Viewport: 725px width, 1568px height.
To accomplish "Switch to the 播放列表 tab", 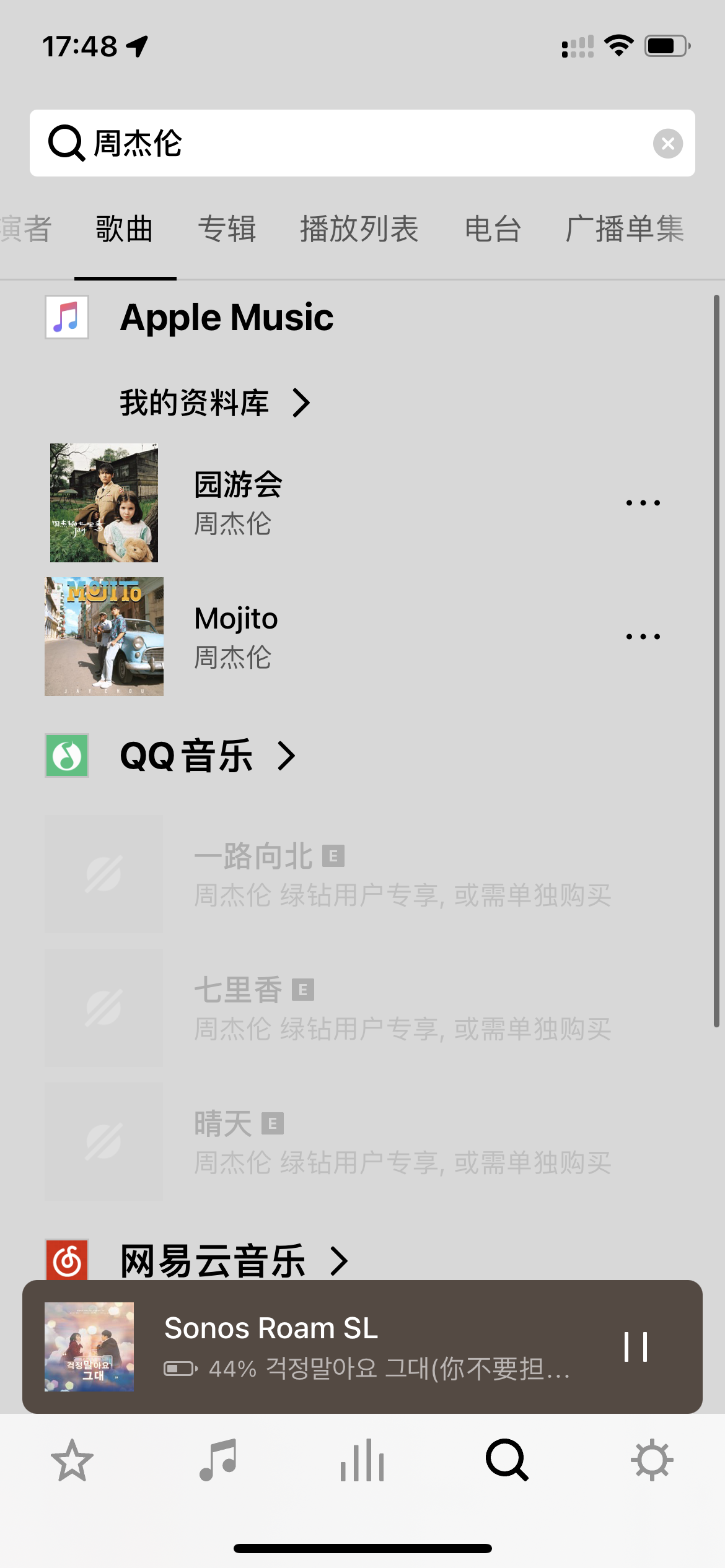I will [x=359, y=229].
